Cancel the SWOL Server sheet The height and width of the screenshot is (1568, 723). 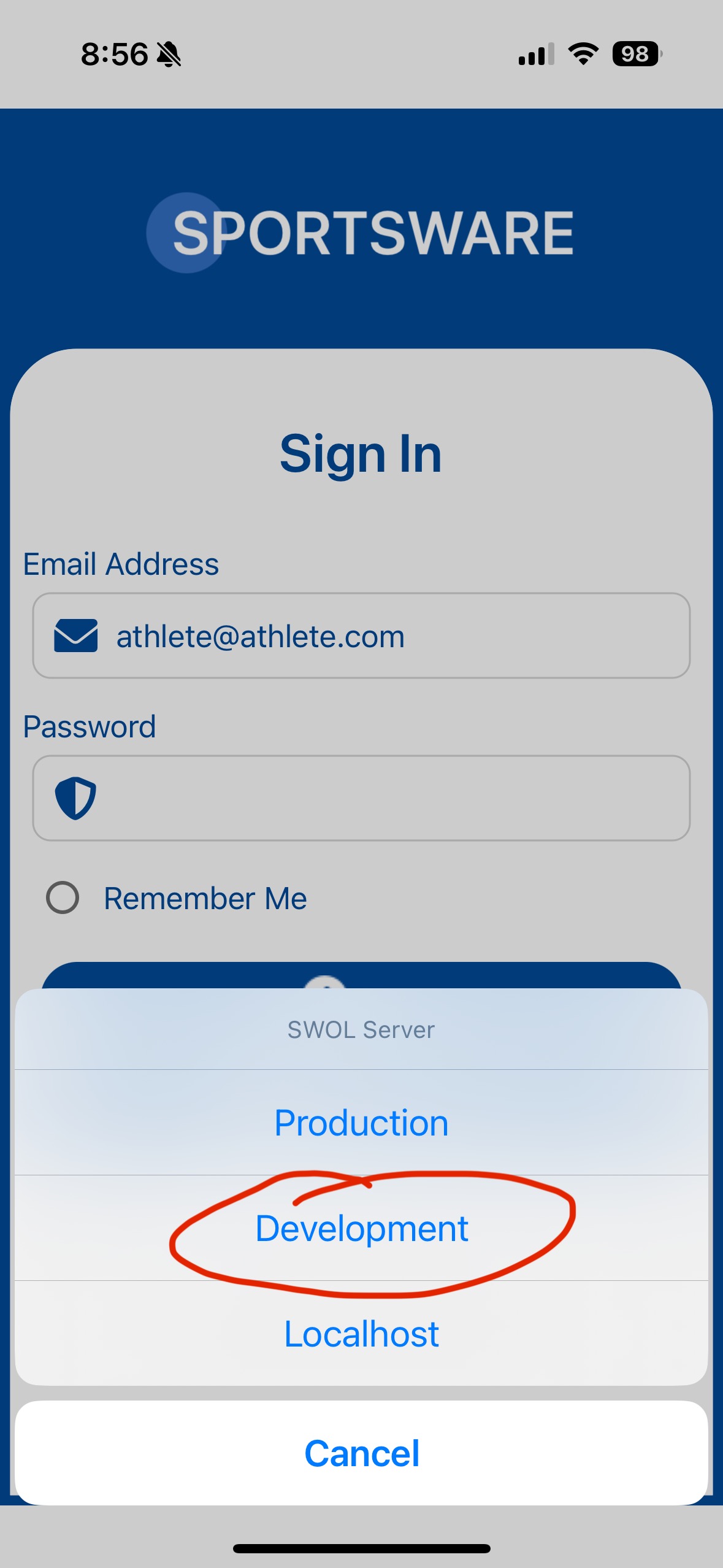[361, 1453]
